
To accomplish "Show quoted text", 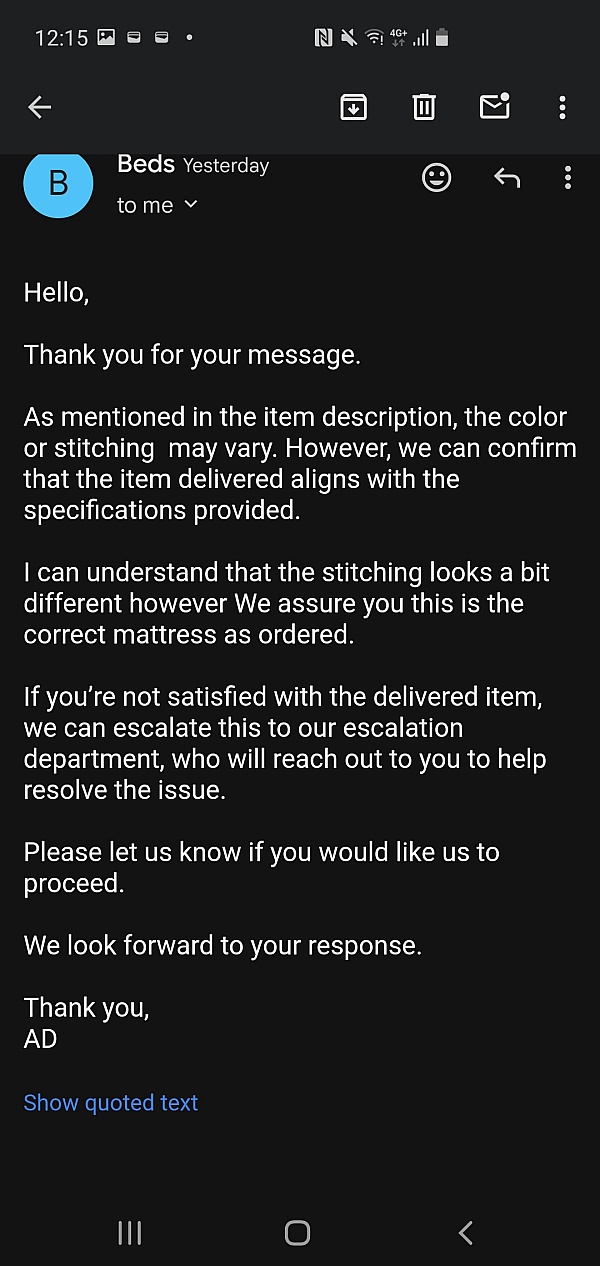I will coord(111,1103).
